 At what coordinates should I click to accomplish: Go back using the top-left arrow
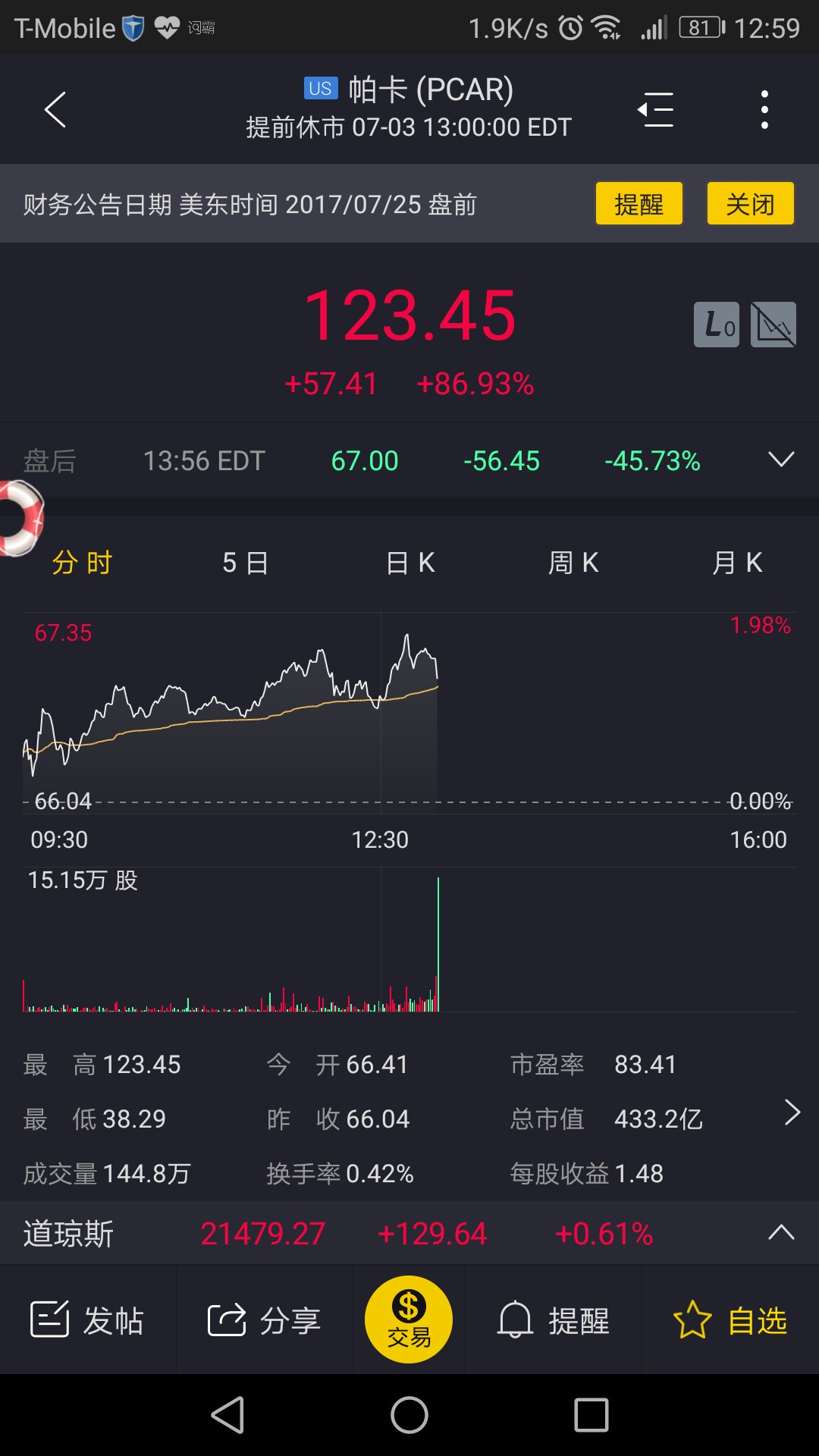[x=55, y=110]
